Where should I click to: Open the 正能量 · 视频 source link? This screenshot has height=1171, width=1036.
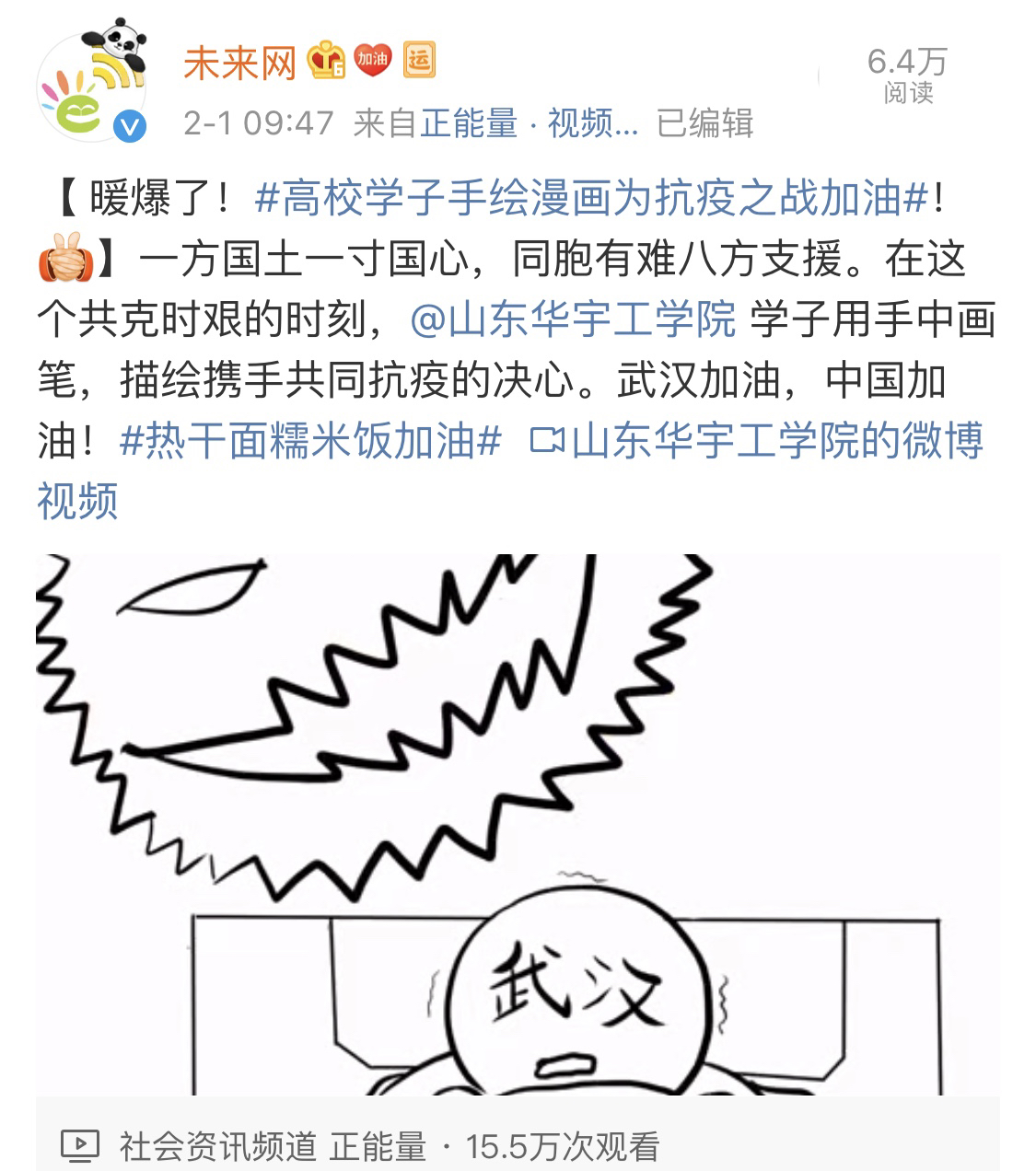pyautogui.click(x=529, y=122)
